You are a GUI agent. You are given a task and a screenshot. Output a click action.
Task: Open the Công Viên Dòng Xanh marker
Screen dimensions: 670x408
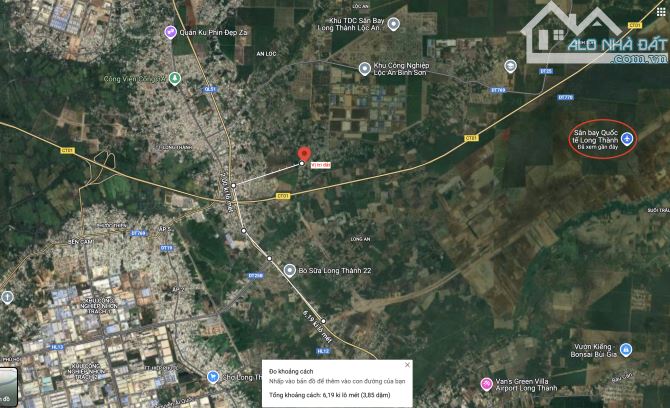click(175, 76)
